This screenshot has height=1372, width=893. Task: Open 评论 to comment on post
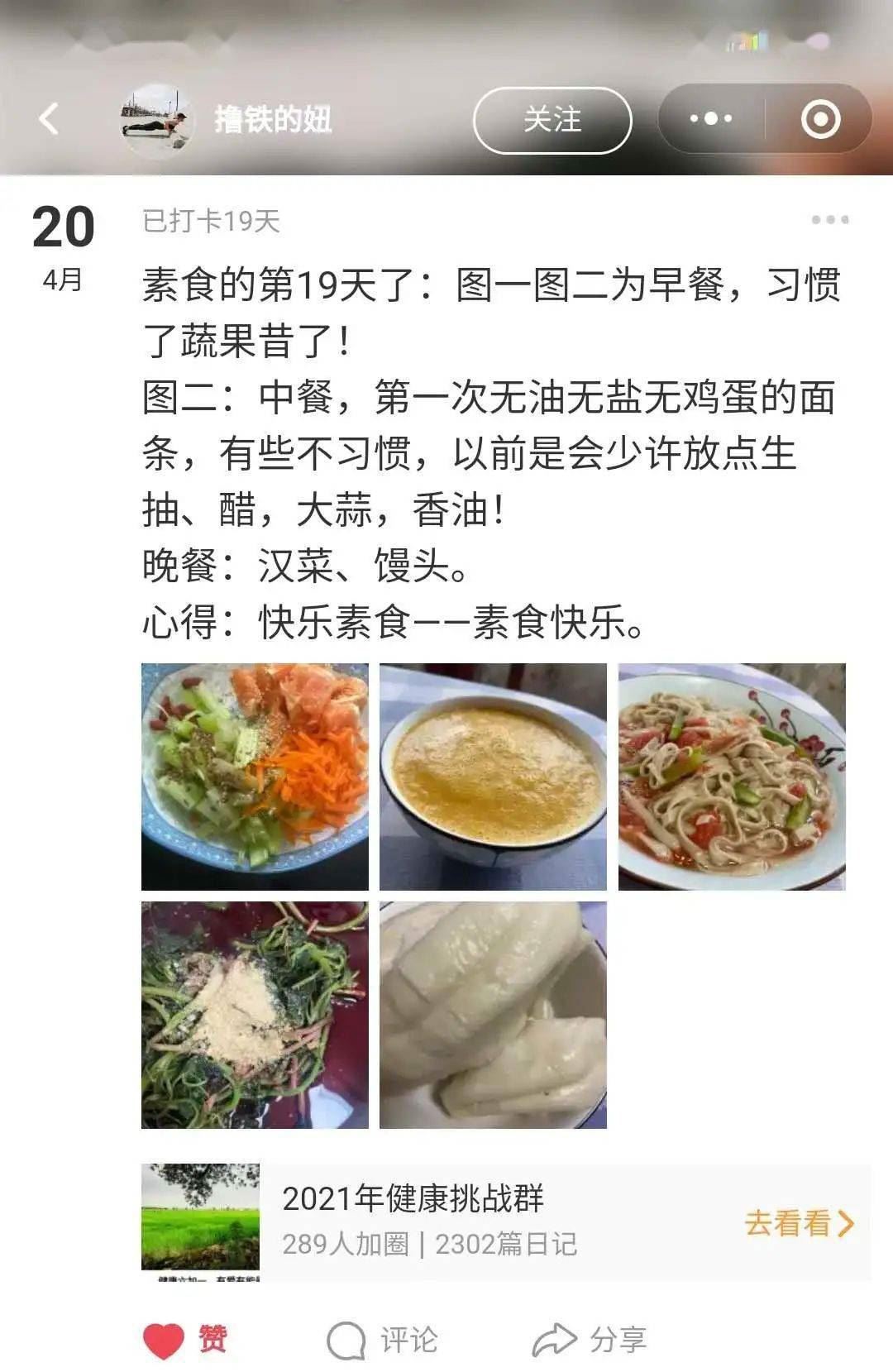point(382,1340)
